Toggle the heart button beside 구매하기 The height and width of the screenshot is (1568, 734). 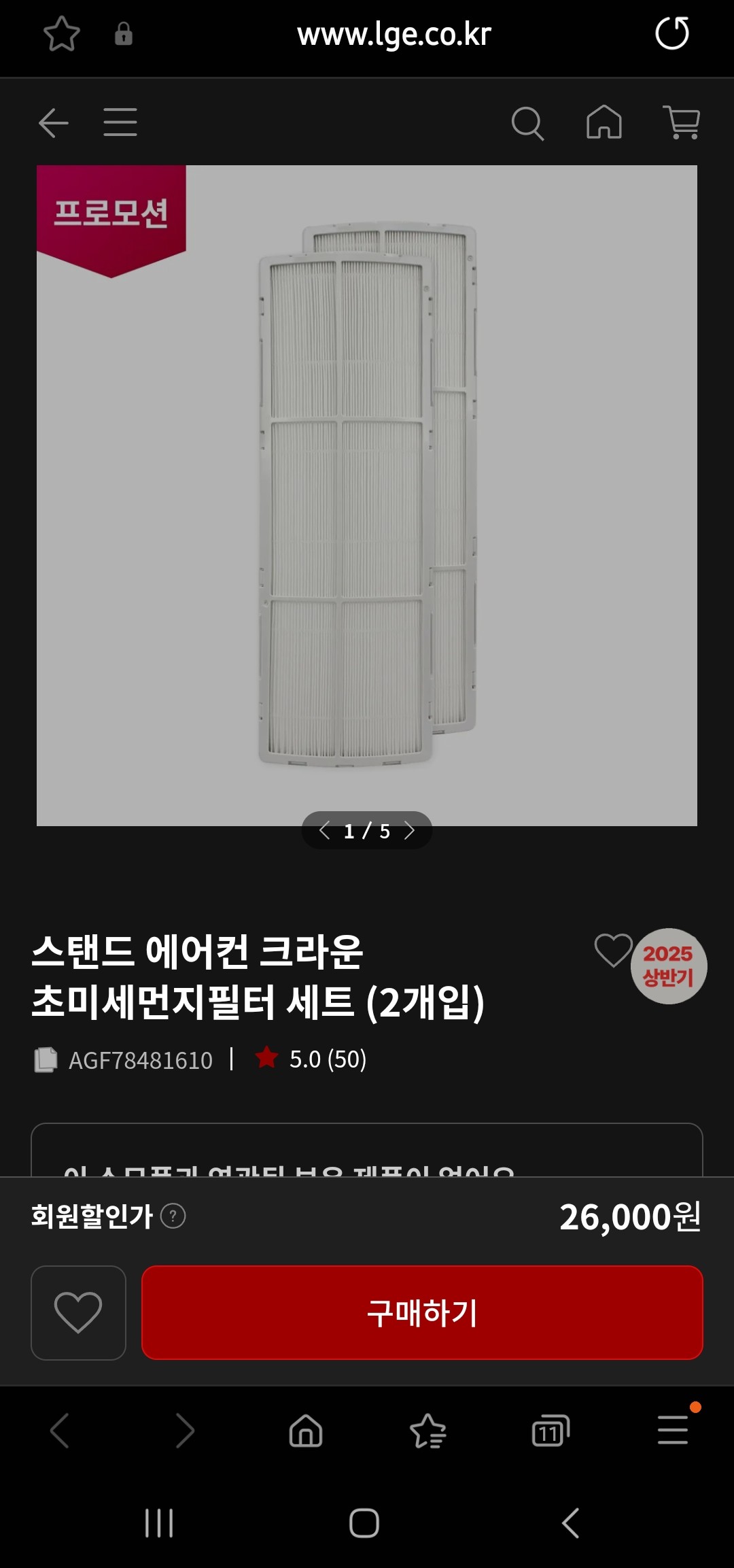coord(78,1313)
